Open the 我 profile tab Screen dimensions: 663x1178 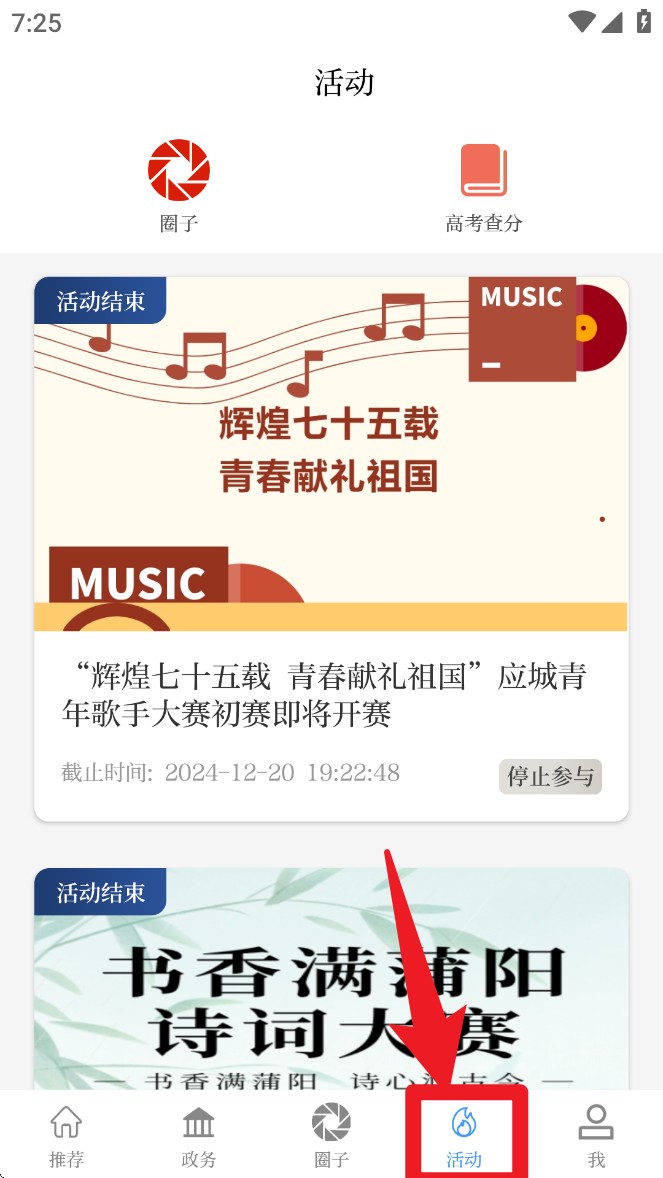596,1136
